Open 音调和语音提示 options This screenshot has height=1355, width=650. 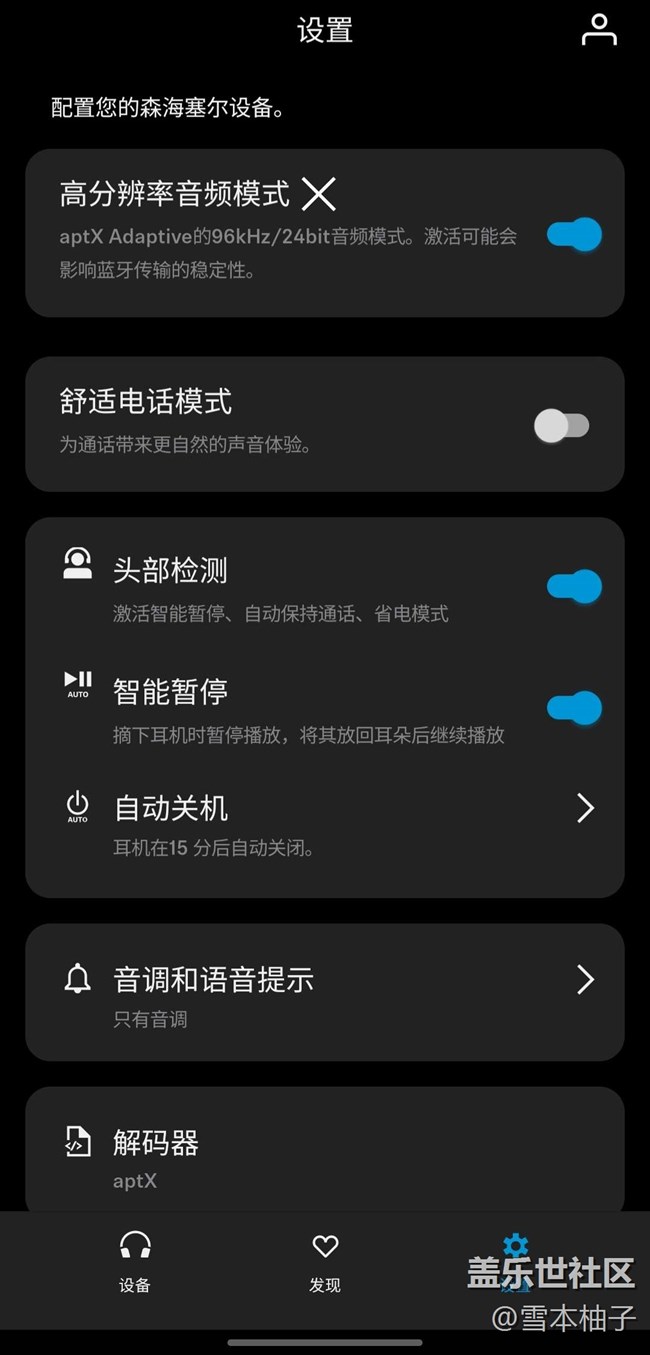pyautogui.click(x=325, y=993)
